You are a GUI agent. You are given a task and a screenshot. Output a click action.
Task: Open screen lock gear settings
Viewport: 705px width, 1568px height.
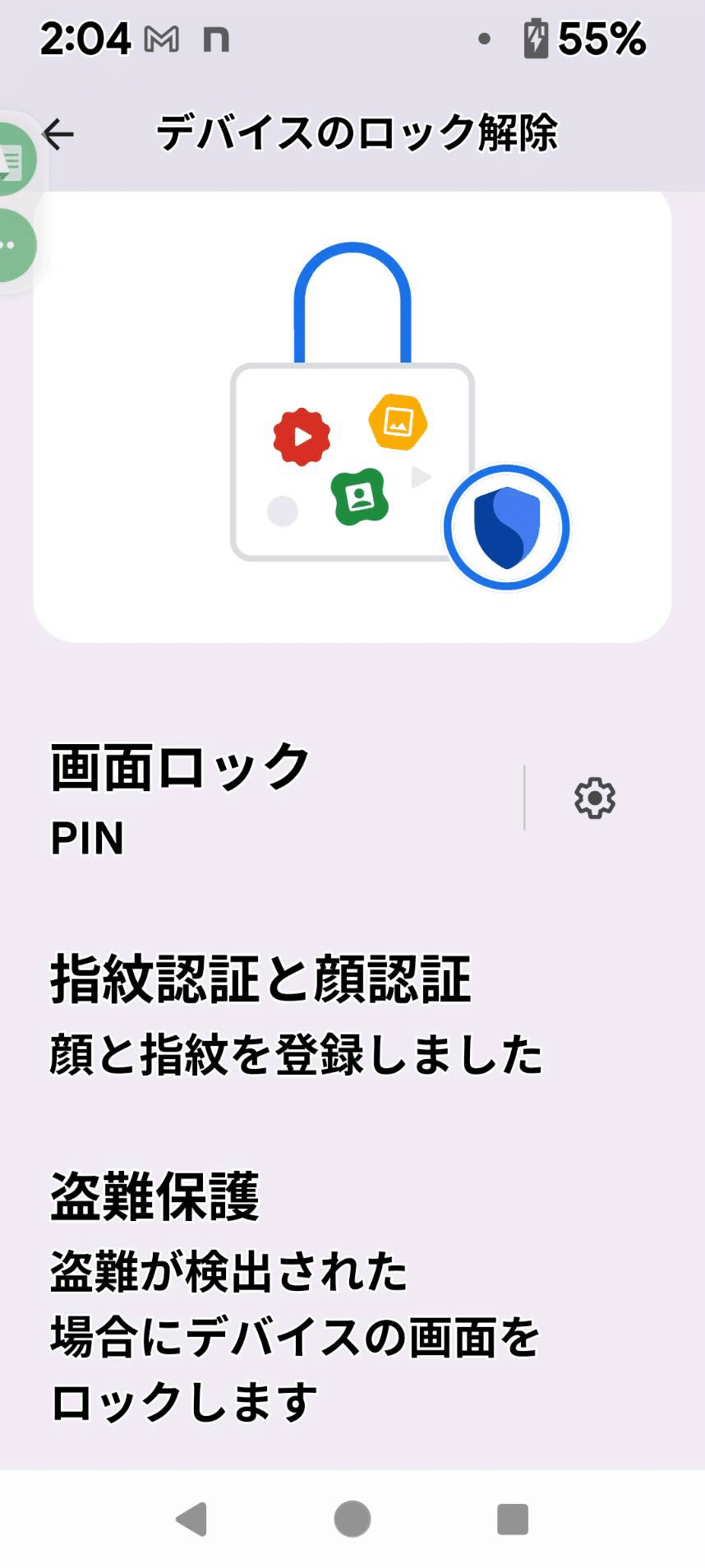(594, 798)
